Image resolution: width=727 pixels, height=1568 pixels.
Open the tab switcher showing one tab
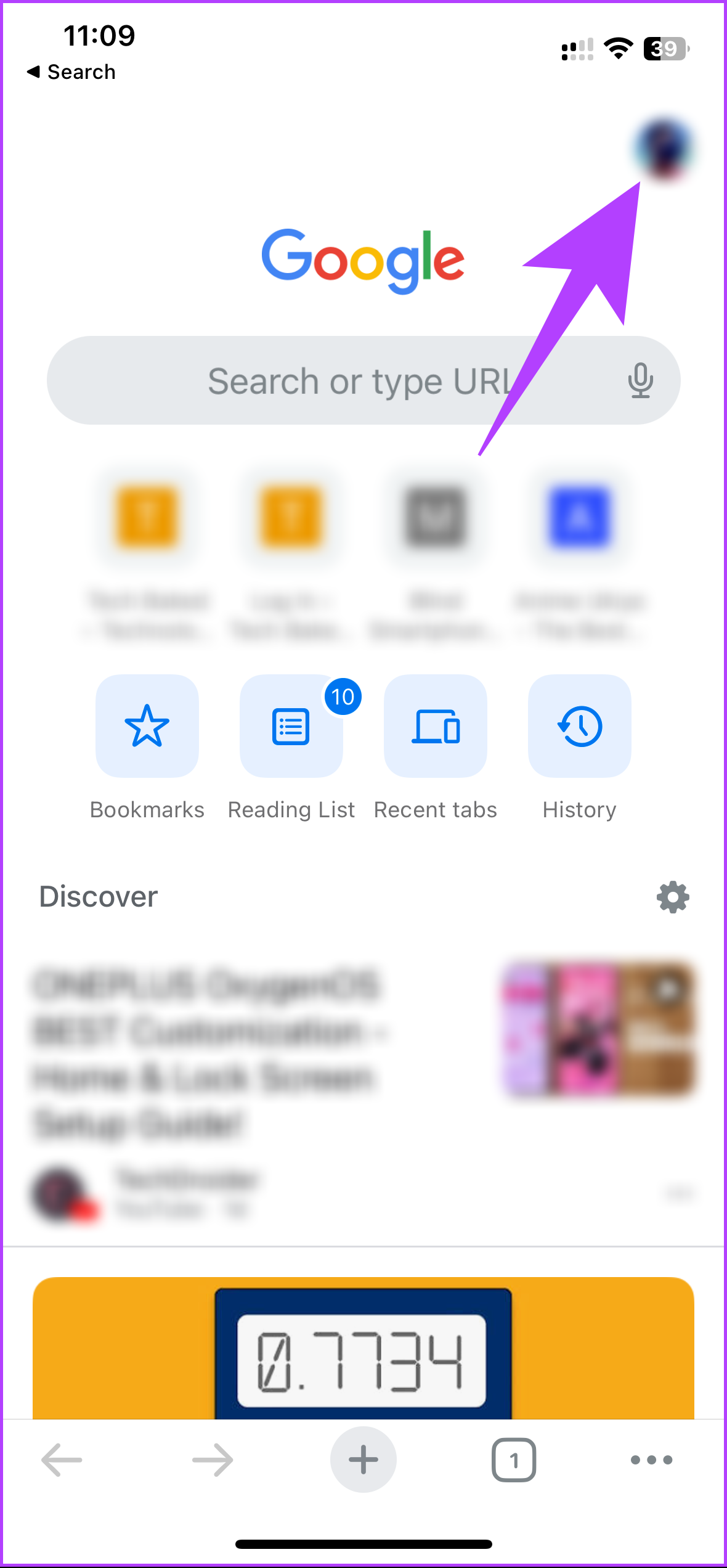[513, 1459]
